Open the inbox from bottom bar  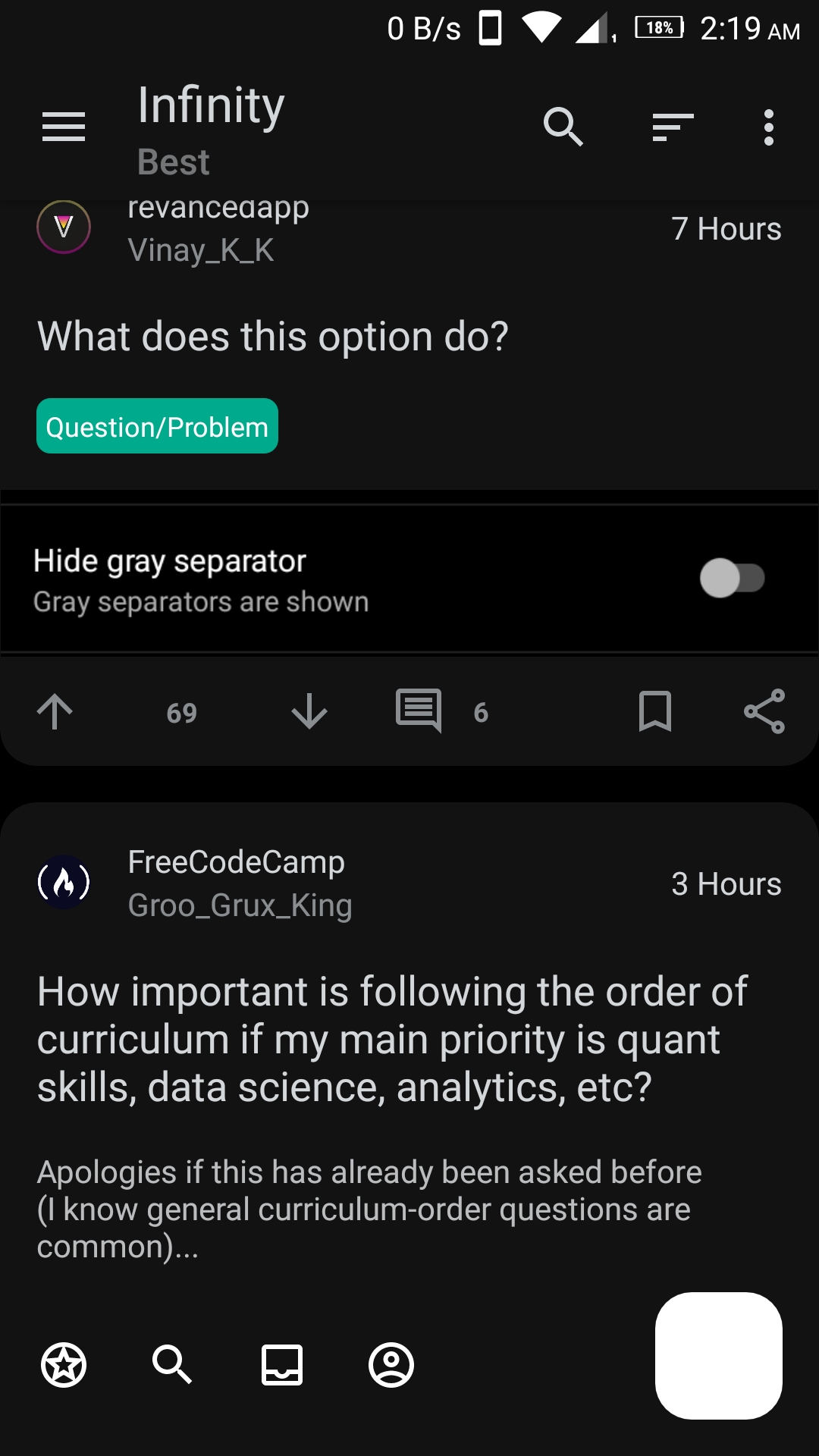(282, 1365)
